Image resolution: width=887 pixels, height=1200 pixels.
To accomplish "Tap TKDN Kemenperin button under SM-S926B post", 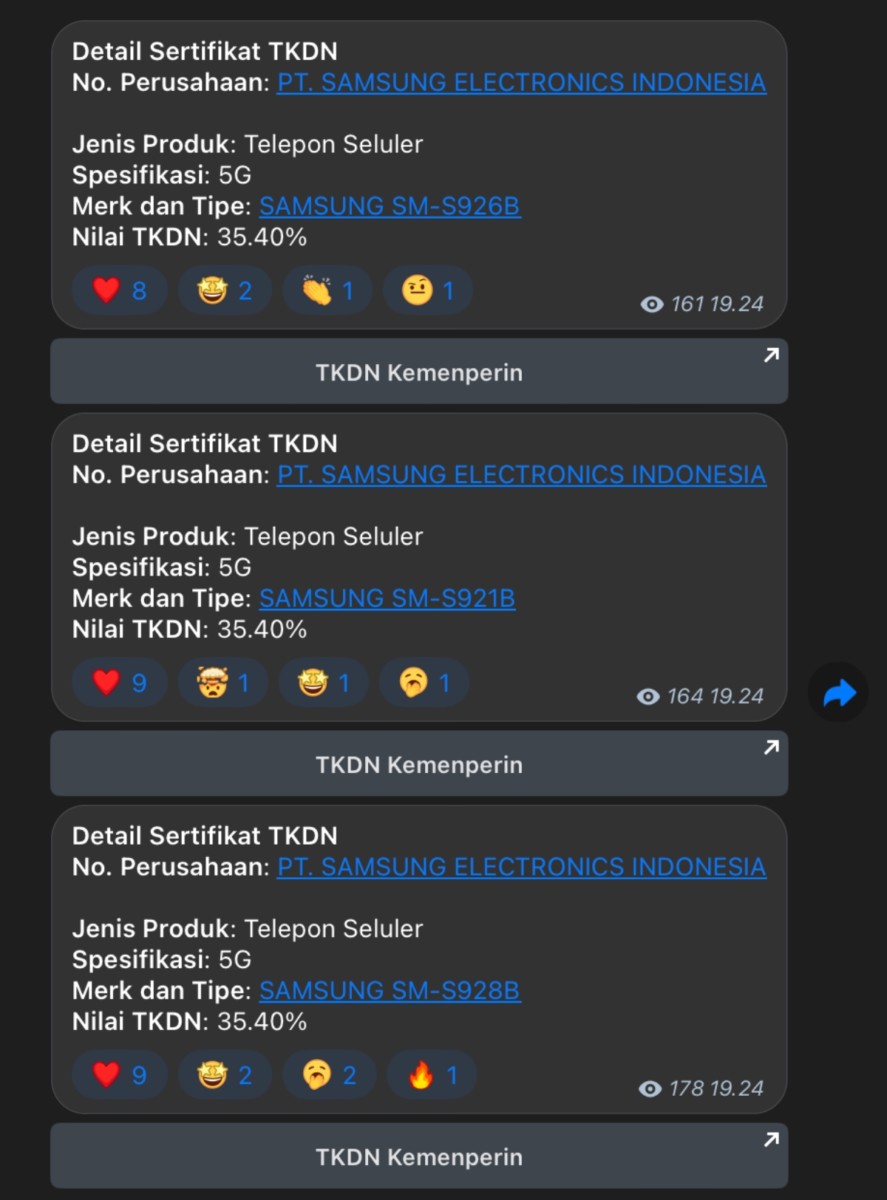I will pyautogui.click(x=419, y=372).
